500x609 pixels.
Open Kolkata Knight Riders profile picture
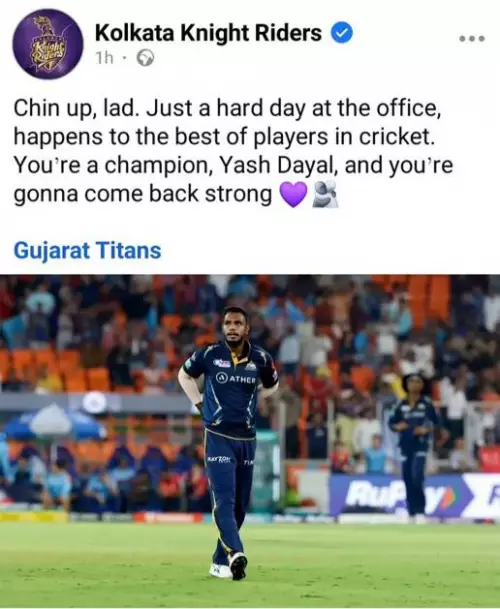click(x=48, y=44)
